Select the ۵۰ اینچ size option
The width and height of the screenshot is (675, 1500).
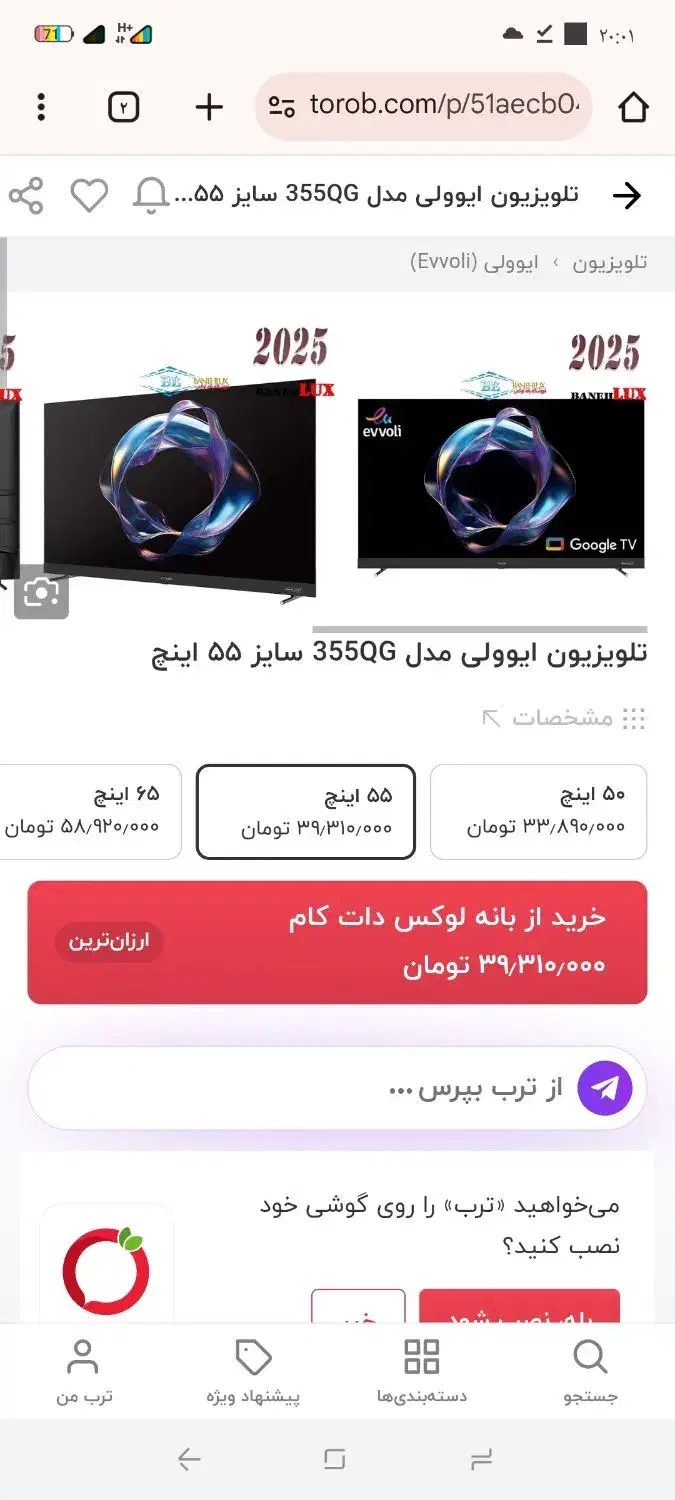click(x=538, y=812)
